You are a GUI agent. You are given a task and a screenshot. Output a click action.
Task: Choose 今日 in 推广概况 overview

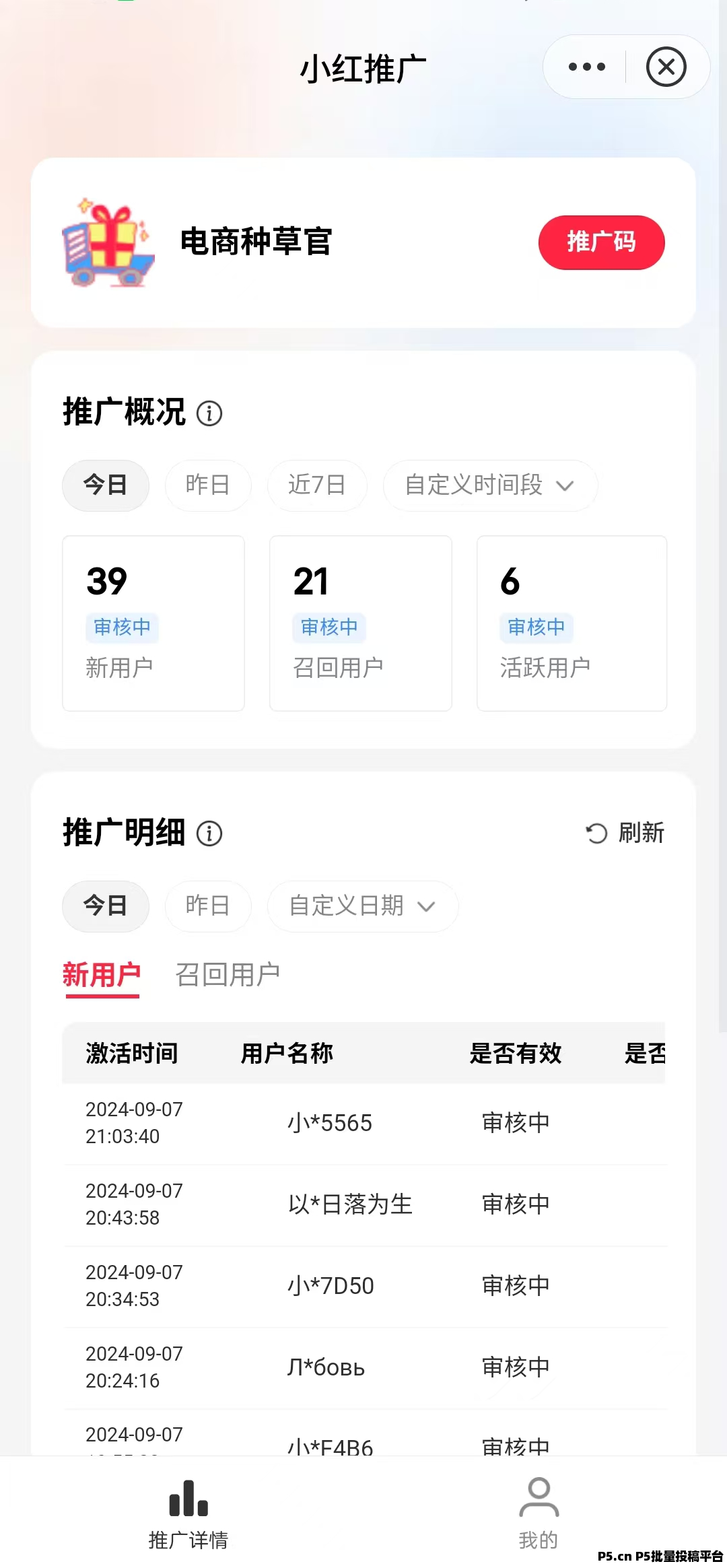pyautogui.click(x=106, y=485)
